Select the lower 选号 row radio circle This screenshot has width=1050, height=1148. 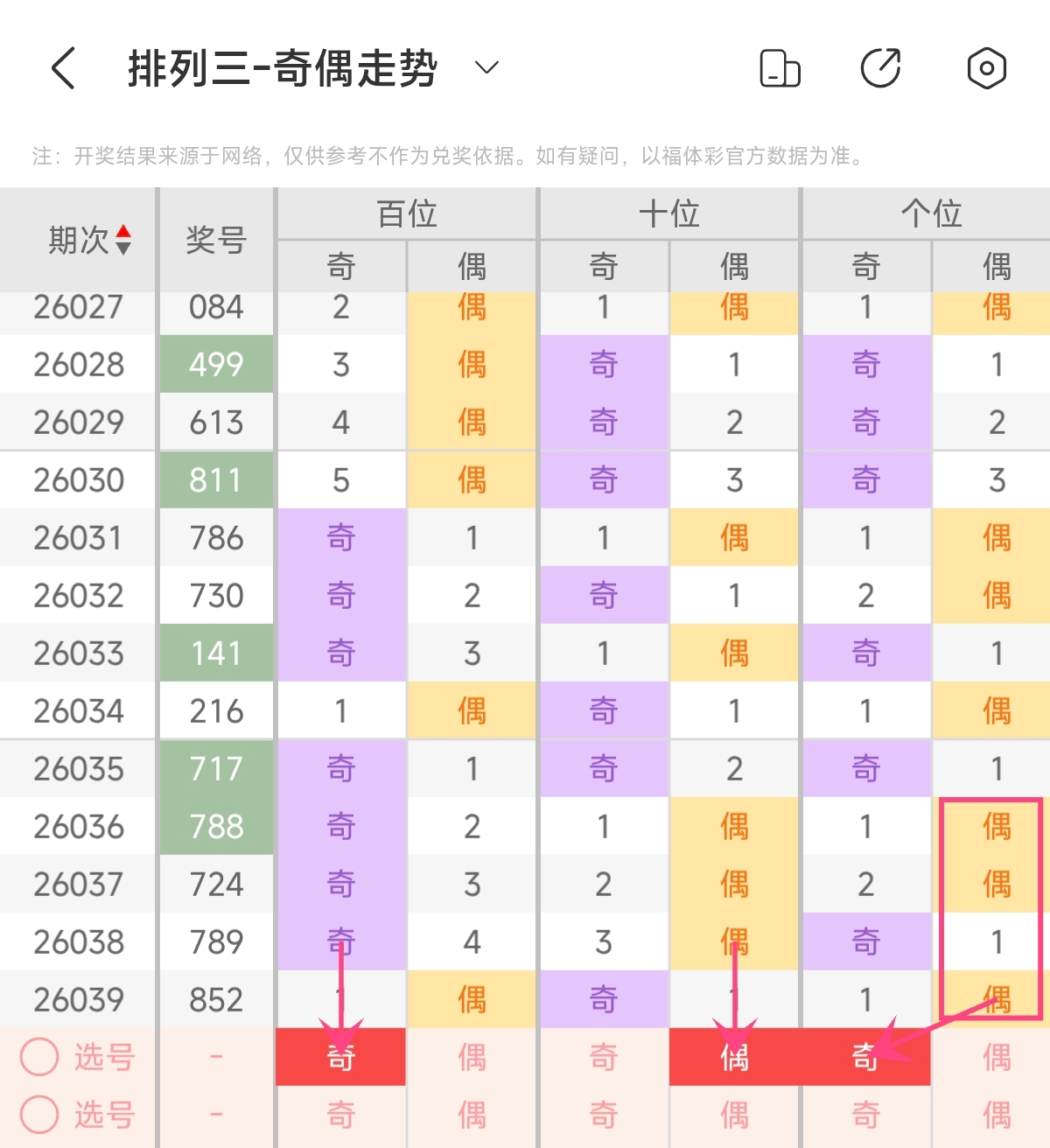point(39,1115)
